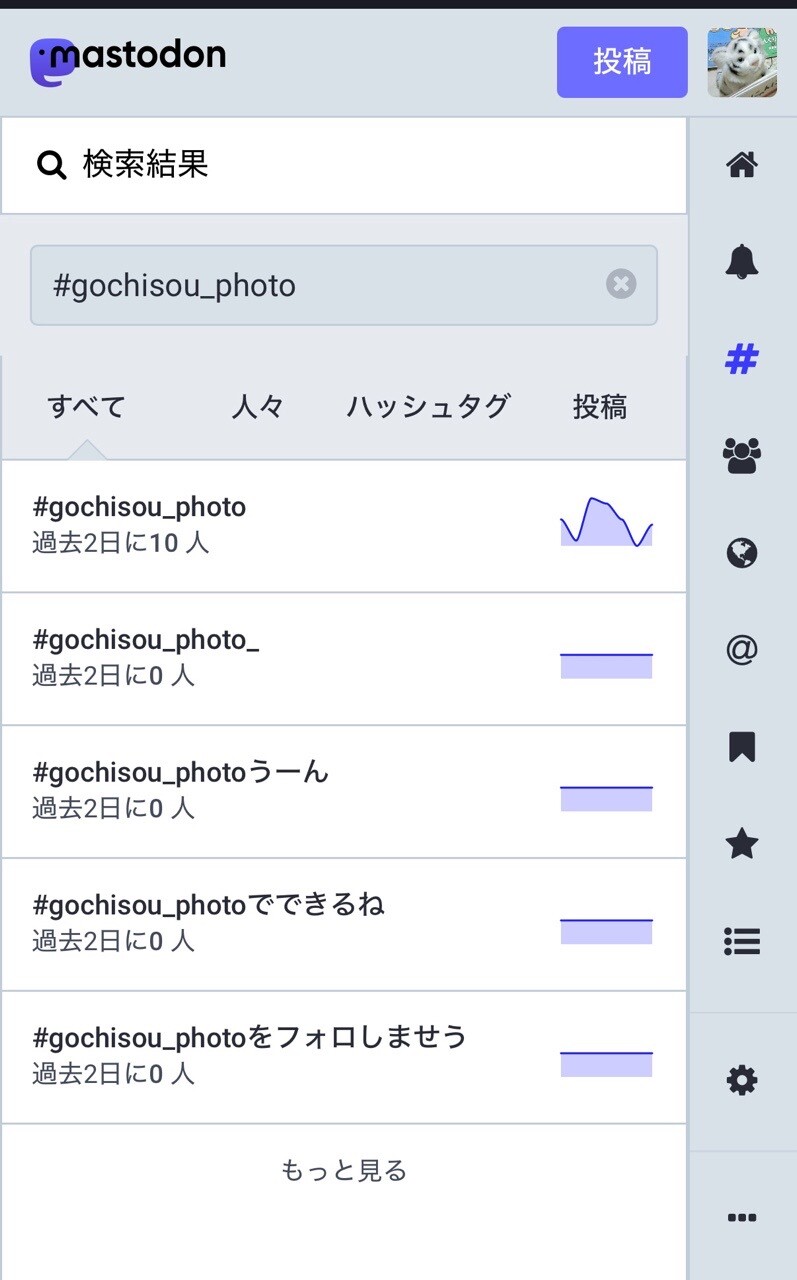797x1280 pixels.
Task: Open the profile avatar in the header
Action: [742, 62]
